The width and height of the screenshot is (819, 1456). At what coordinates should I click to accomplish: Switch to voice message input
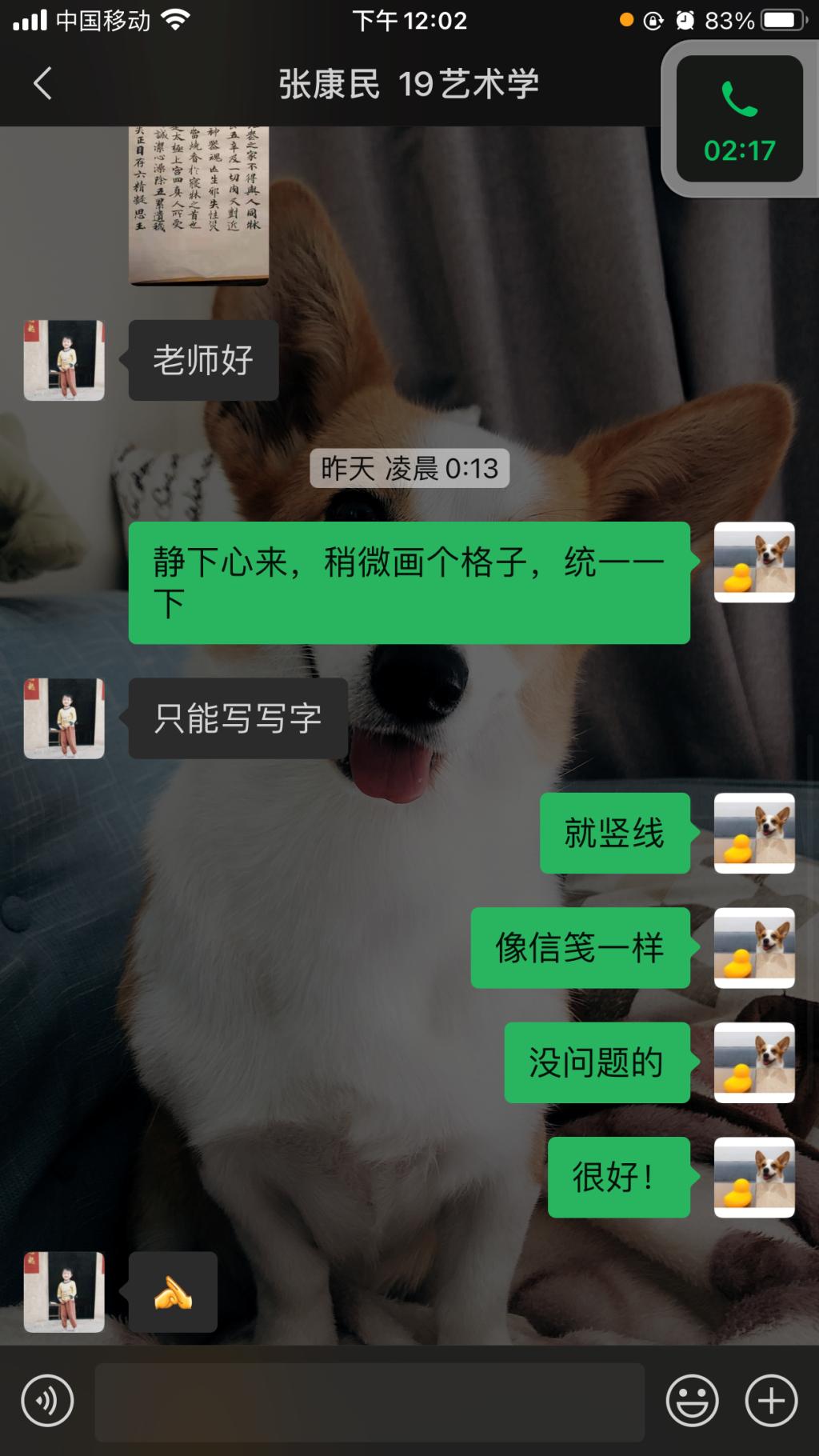48,1401
